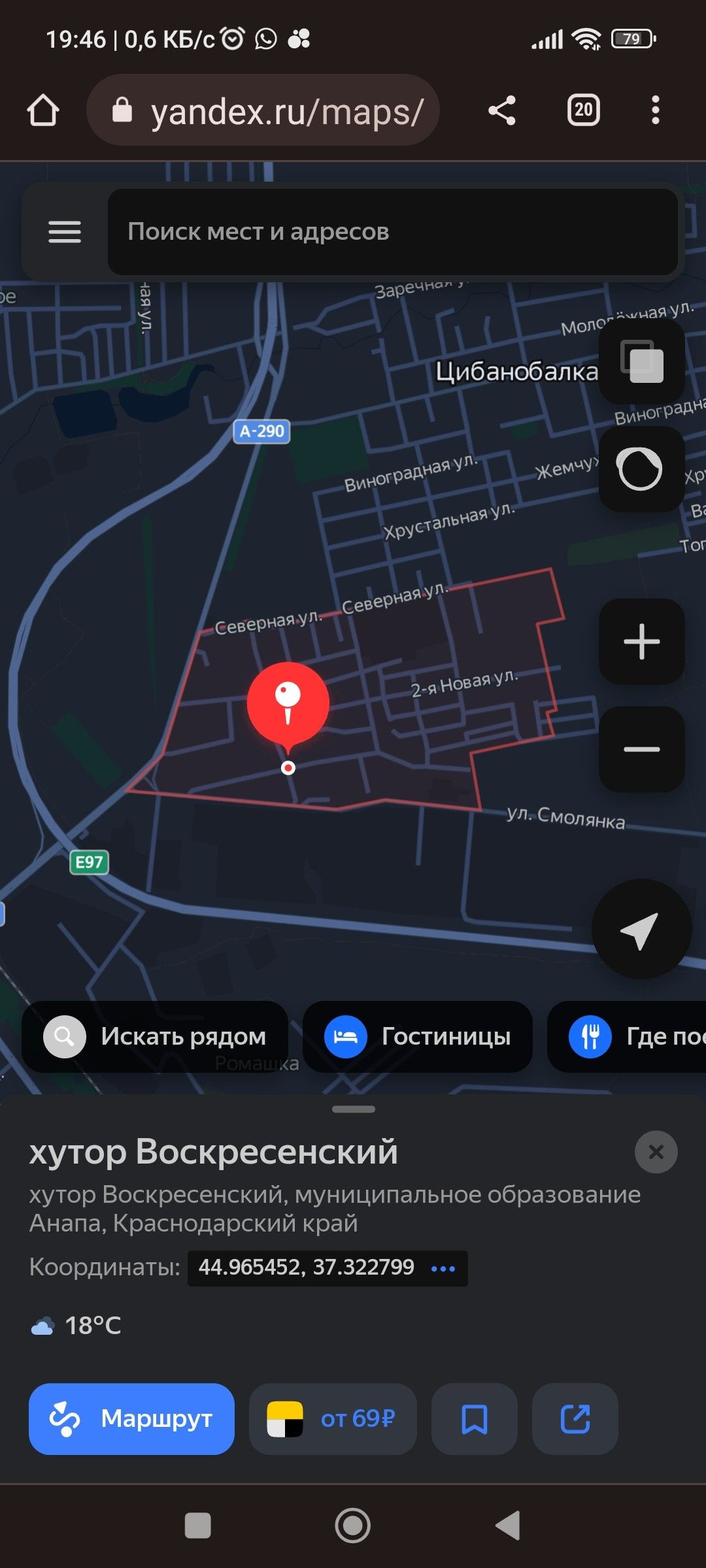
Task: Zoom in on the map
Action: pyautogui.click(x=641, y=642)
